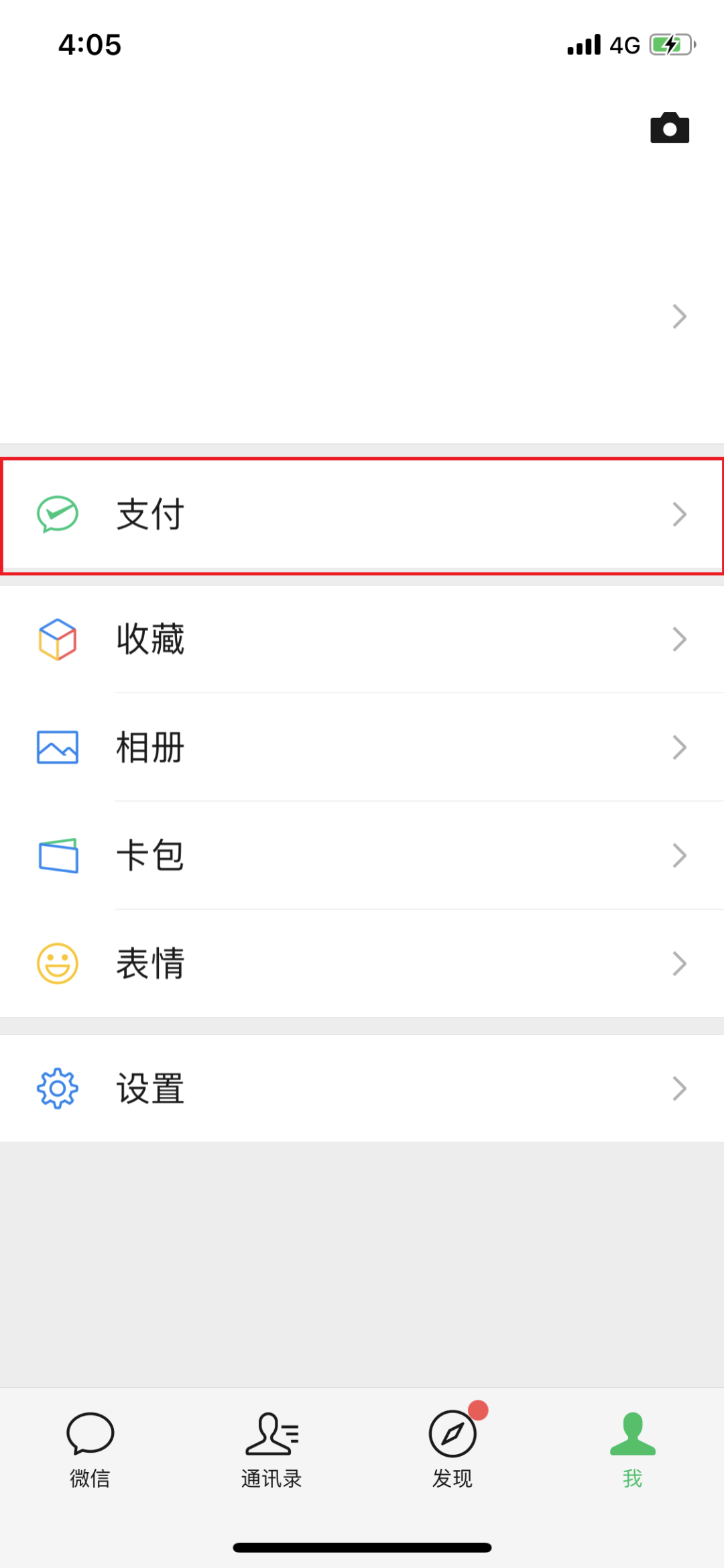Open the profile details chevron
Image resolution: width=724 pixels, height=1568 pixels.
[x=679, y=316]
